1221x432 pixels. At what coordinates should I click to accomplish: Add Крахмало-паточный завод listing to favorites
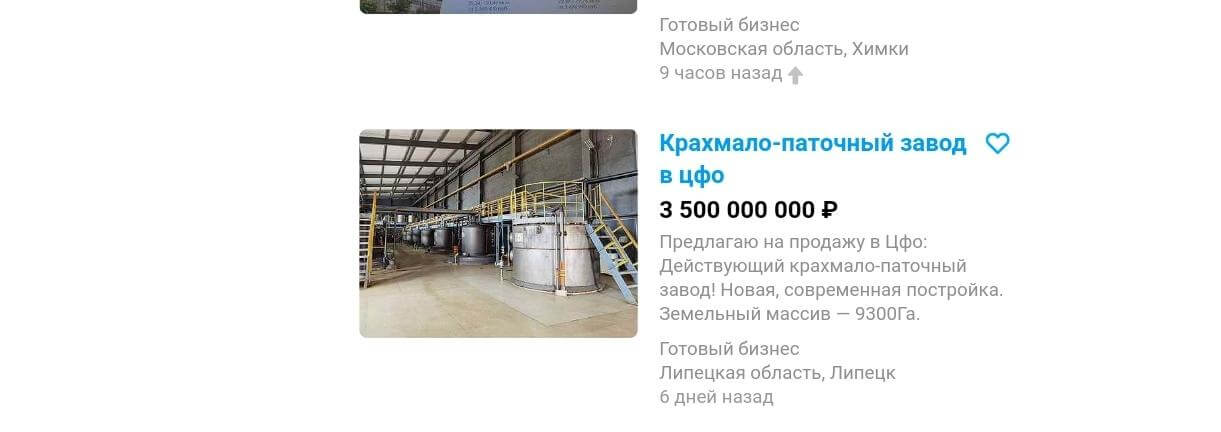[x=997, y=144]
